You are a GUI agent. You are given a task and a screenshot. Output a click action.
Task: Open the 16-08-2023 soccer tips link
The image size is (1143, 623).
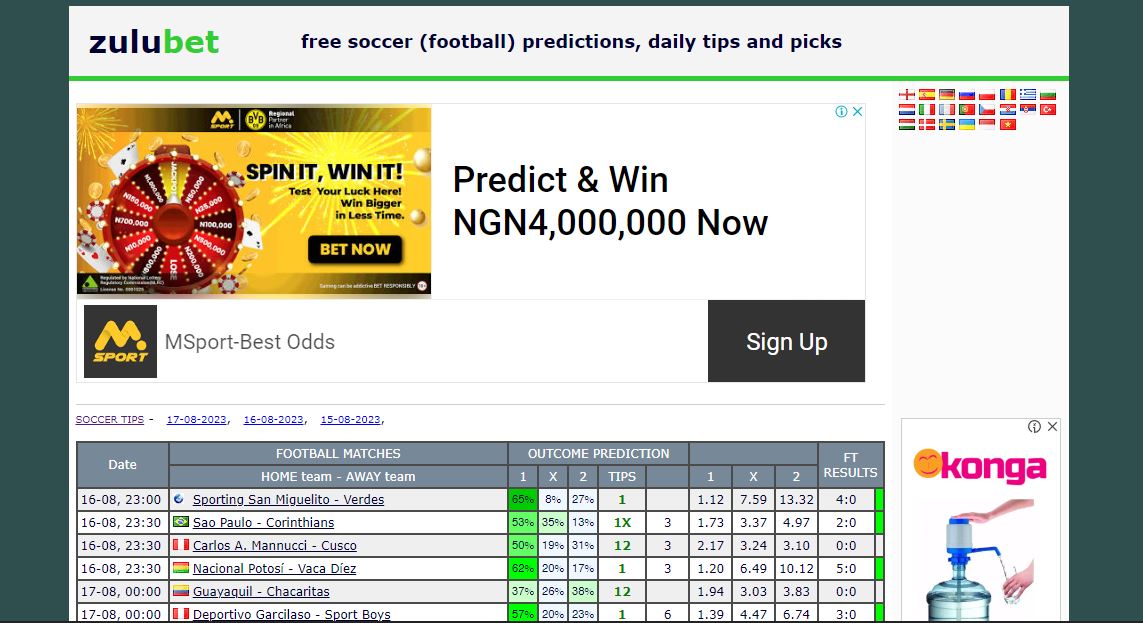coord(274,420)
